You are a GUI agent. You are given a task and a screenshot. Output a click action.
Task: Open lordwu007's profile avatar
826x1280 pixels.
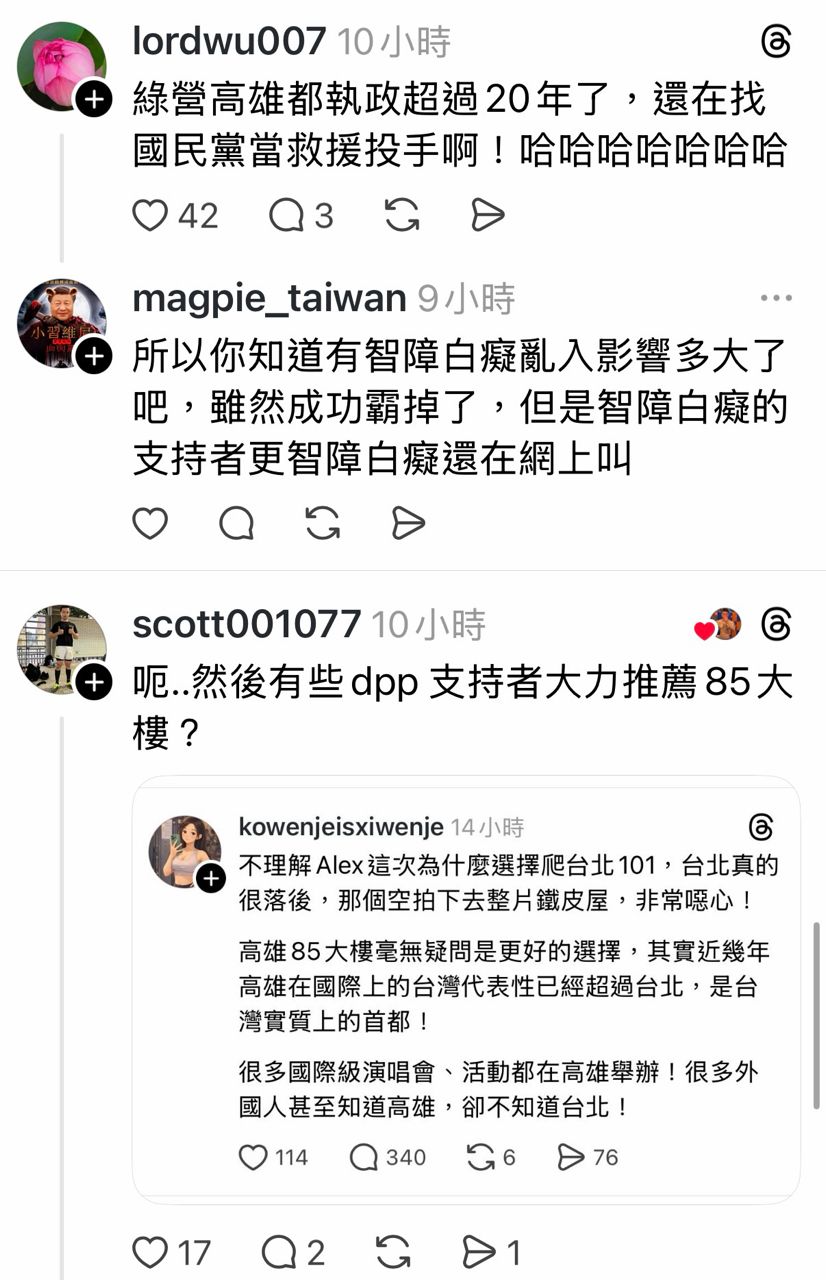click(61, 65)
